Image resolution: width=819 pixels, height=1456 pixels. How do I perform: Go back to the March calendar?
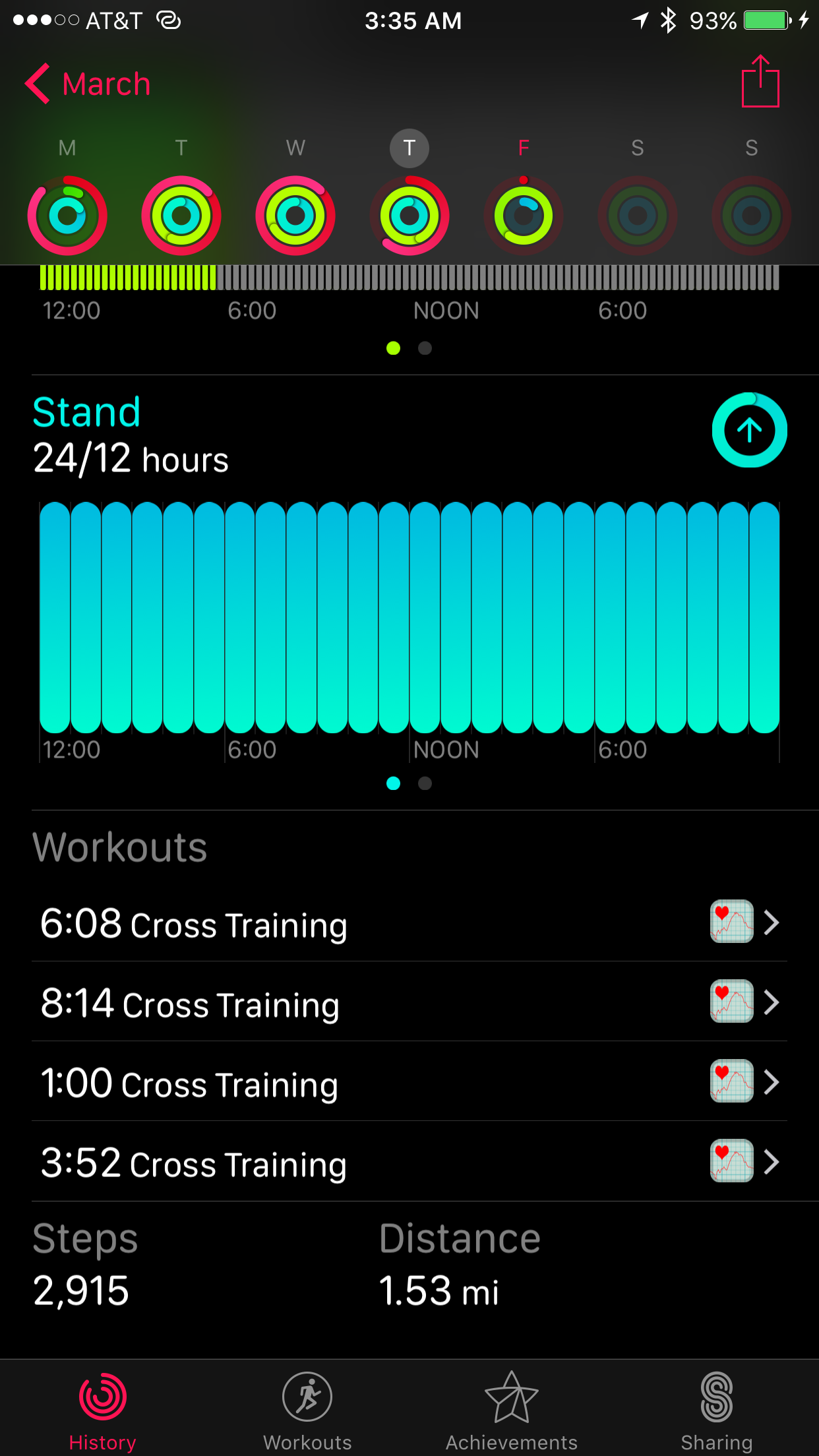88,84
